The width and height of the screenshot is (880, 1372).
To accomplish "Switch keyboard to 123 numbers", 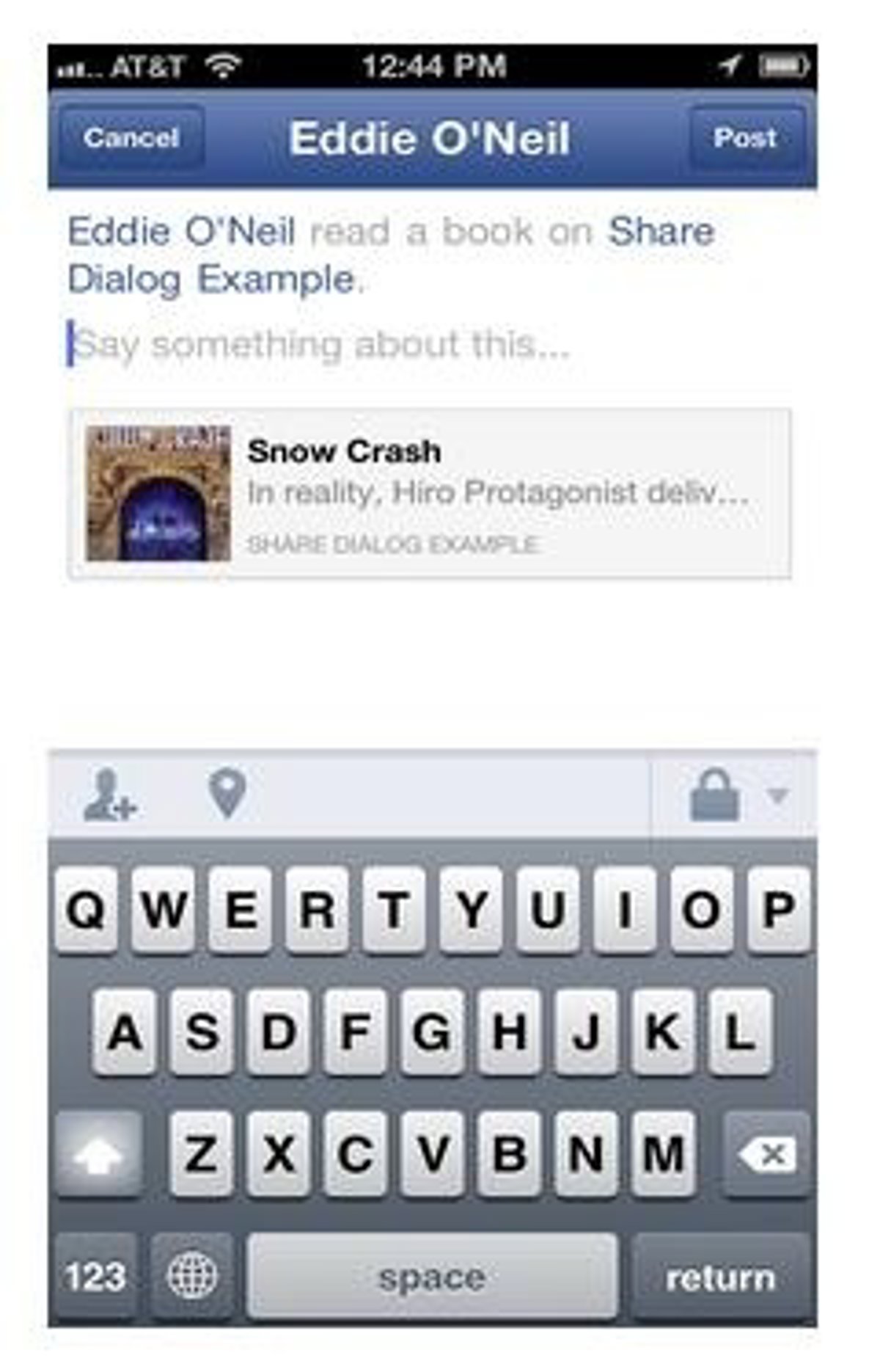I will pos(95,1278).
